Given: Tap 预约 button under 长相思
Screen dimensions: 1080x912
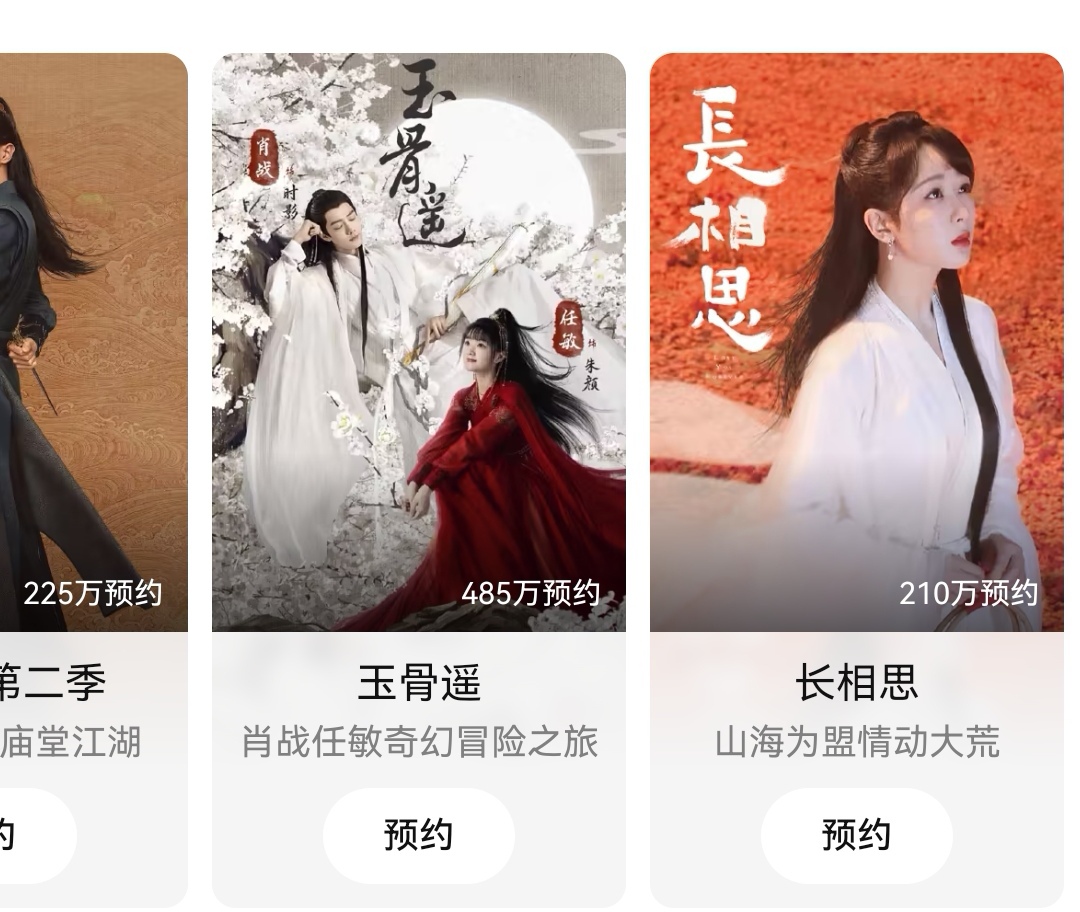Looking at the screenshot, I should tap(857, 836).
